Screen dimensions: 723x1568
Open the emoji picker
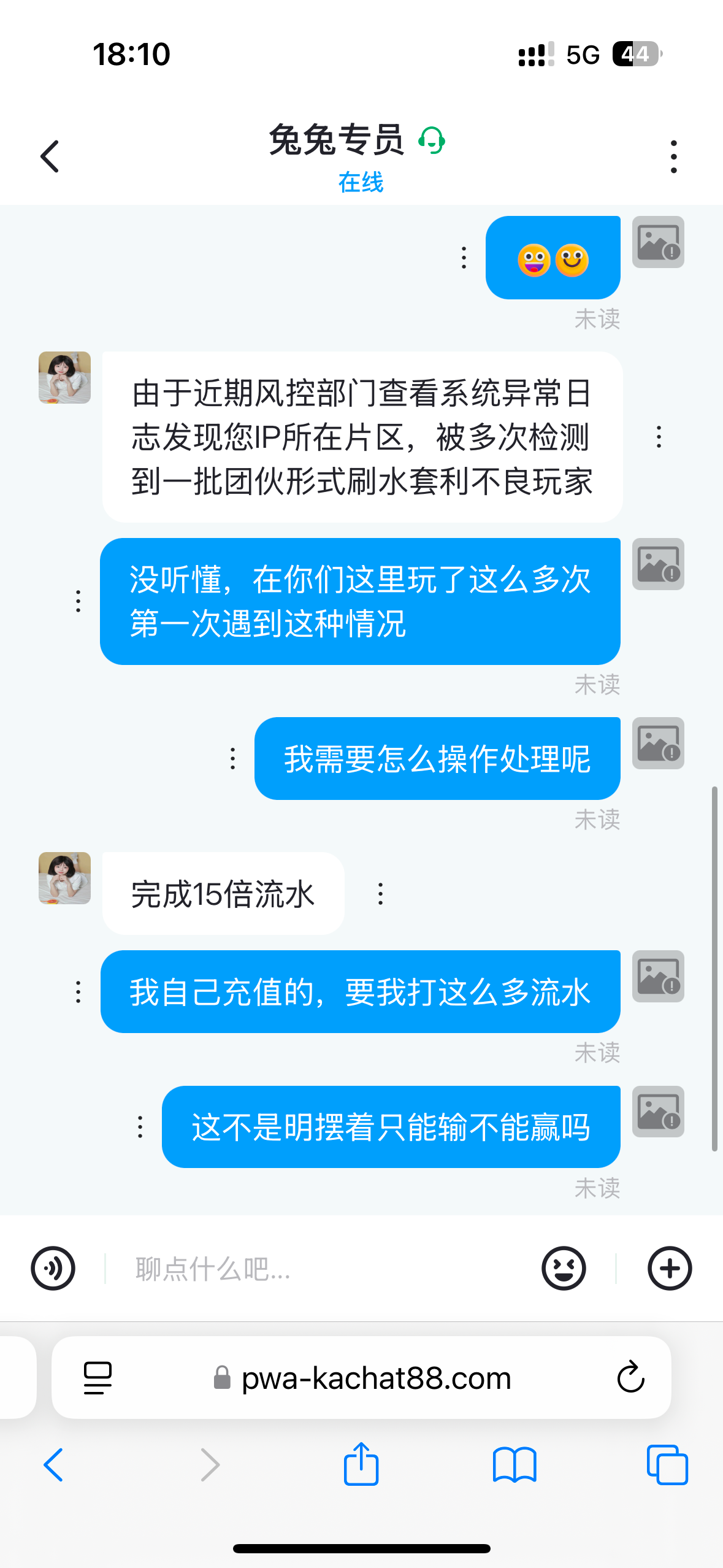[564, 1268]
